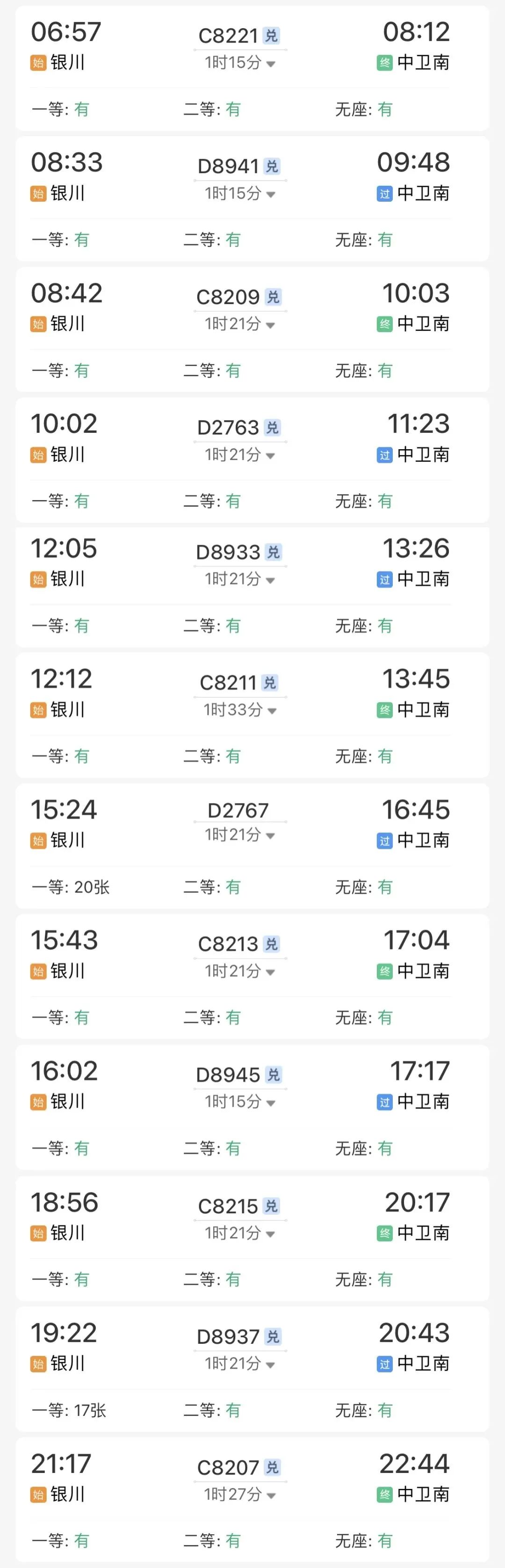505x1568 pixels.
Task: Expand the duration arrow under D8941
Action: pyautogui.click(x=271, y=194)
